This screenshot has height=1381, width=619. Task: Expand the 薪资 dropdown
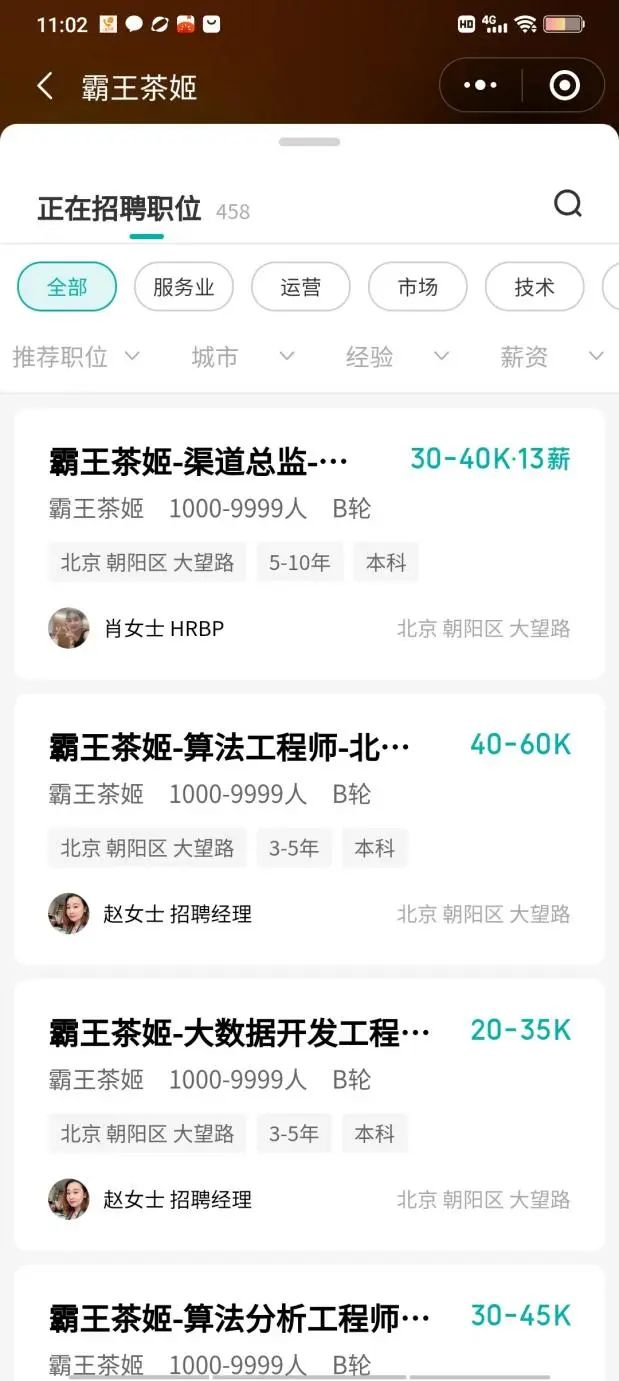(552, 357)
